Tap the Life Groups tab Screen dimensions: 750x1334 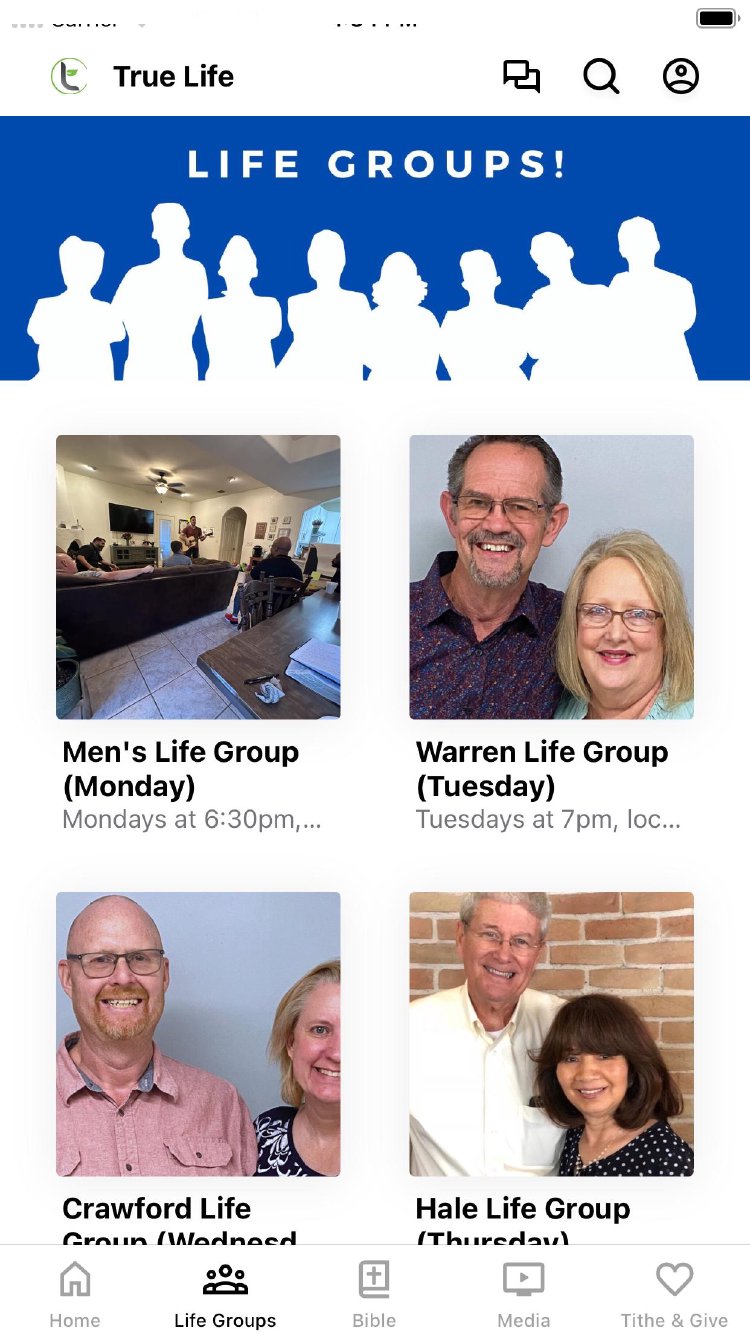click(x=225, y=1294)
